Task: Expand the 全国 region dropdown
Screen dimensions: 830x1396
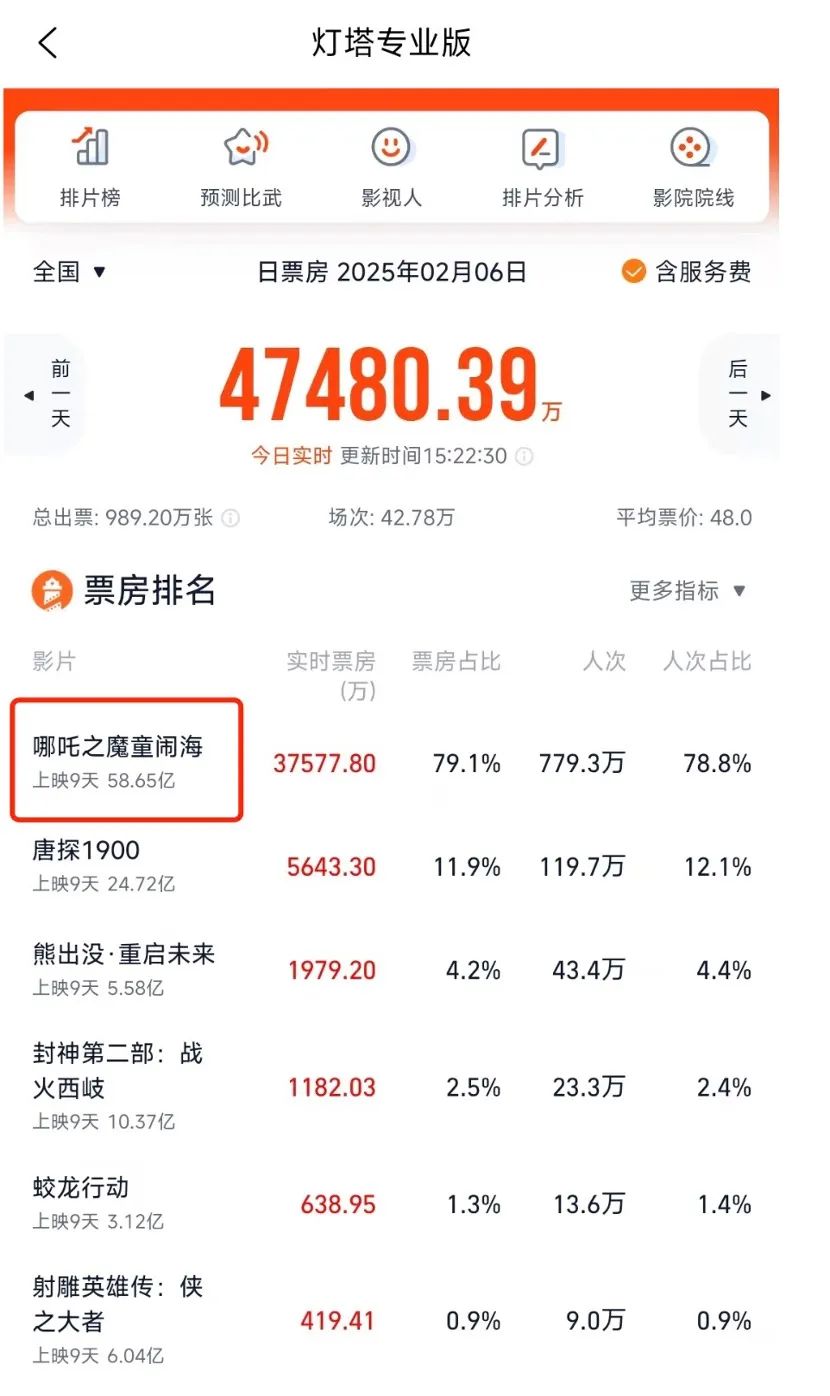Action: (x=70, y=272)
